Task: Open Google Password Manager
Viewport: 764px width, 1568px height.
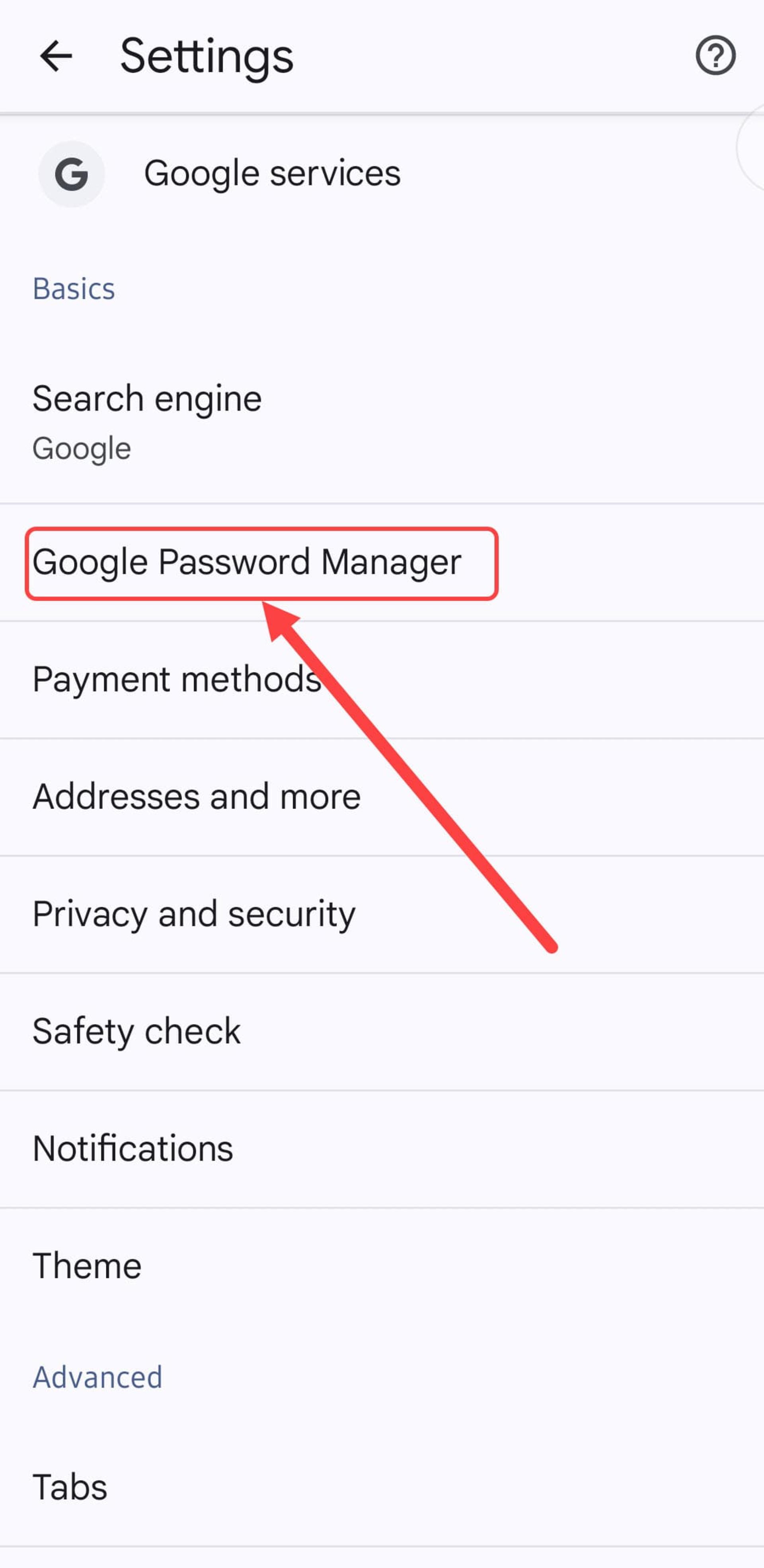Action: click(382, 562)
